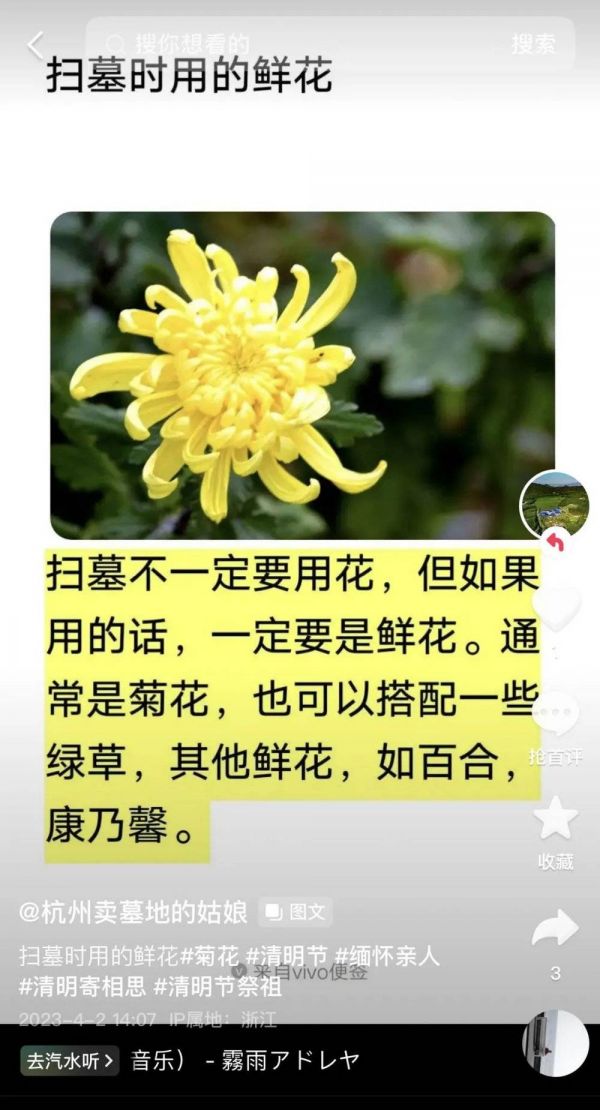Open comments via 抢首评
The width and height of the screenshot is (600, 1110).
555,722
